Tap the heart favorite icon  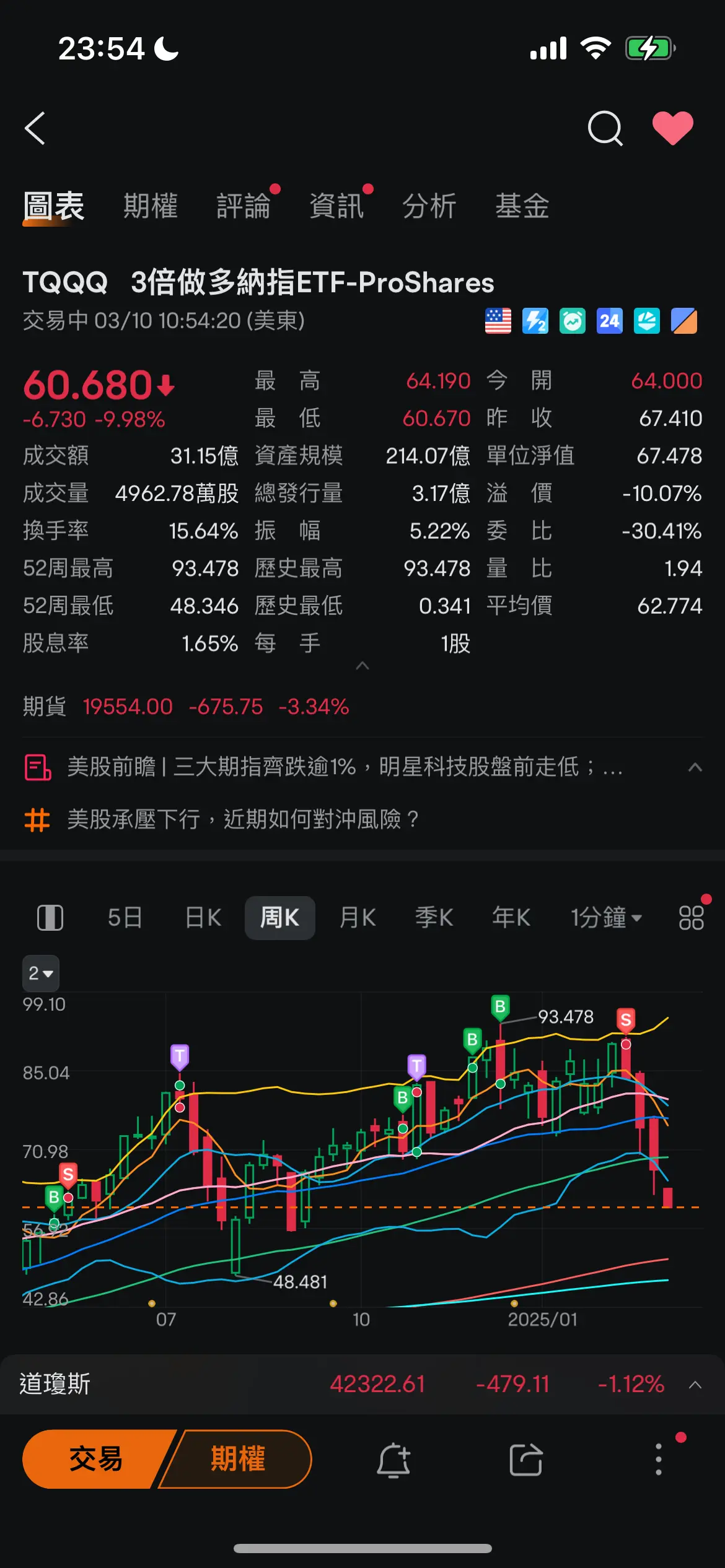click(672, 128)
